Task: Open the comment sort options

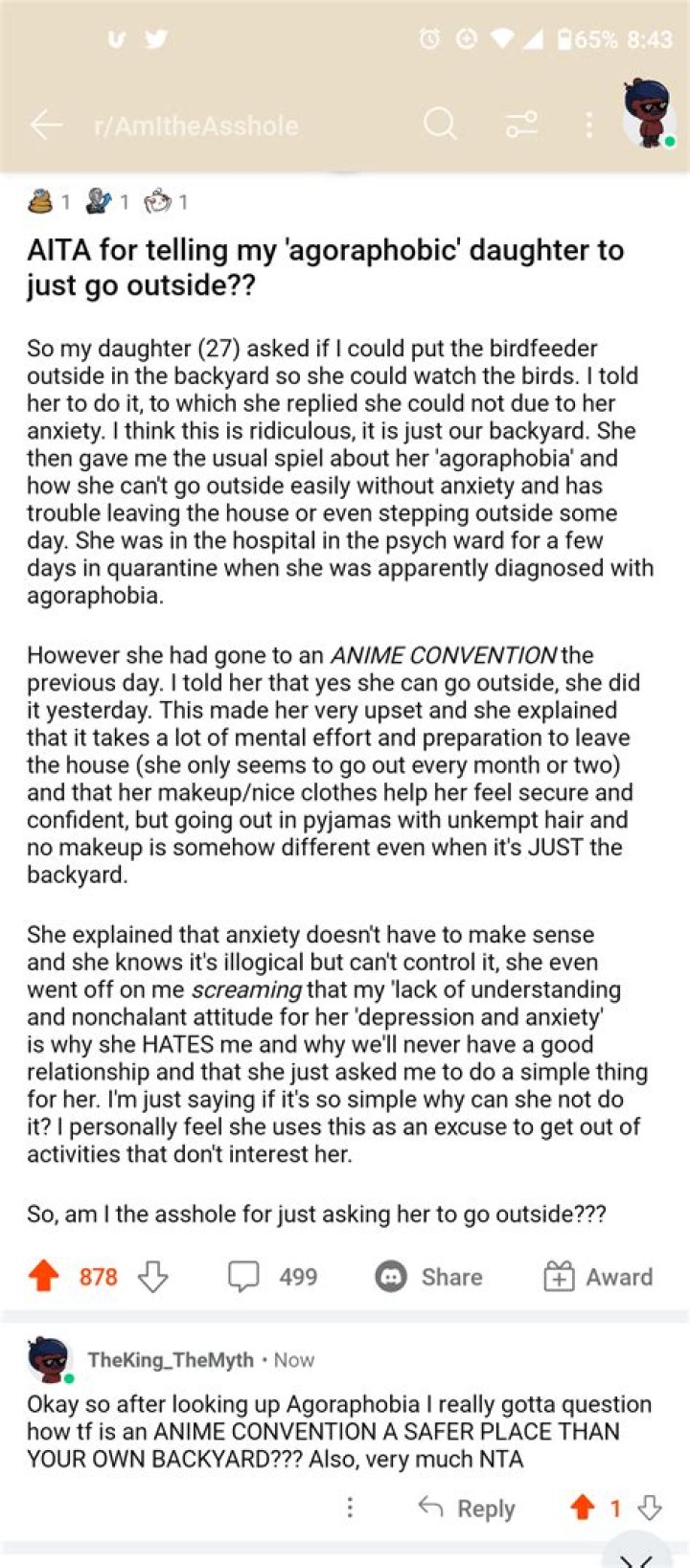Action: [x=521, y=124]
